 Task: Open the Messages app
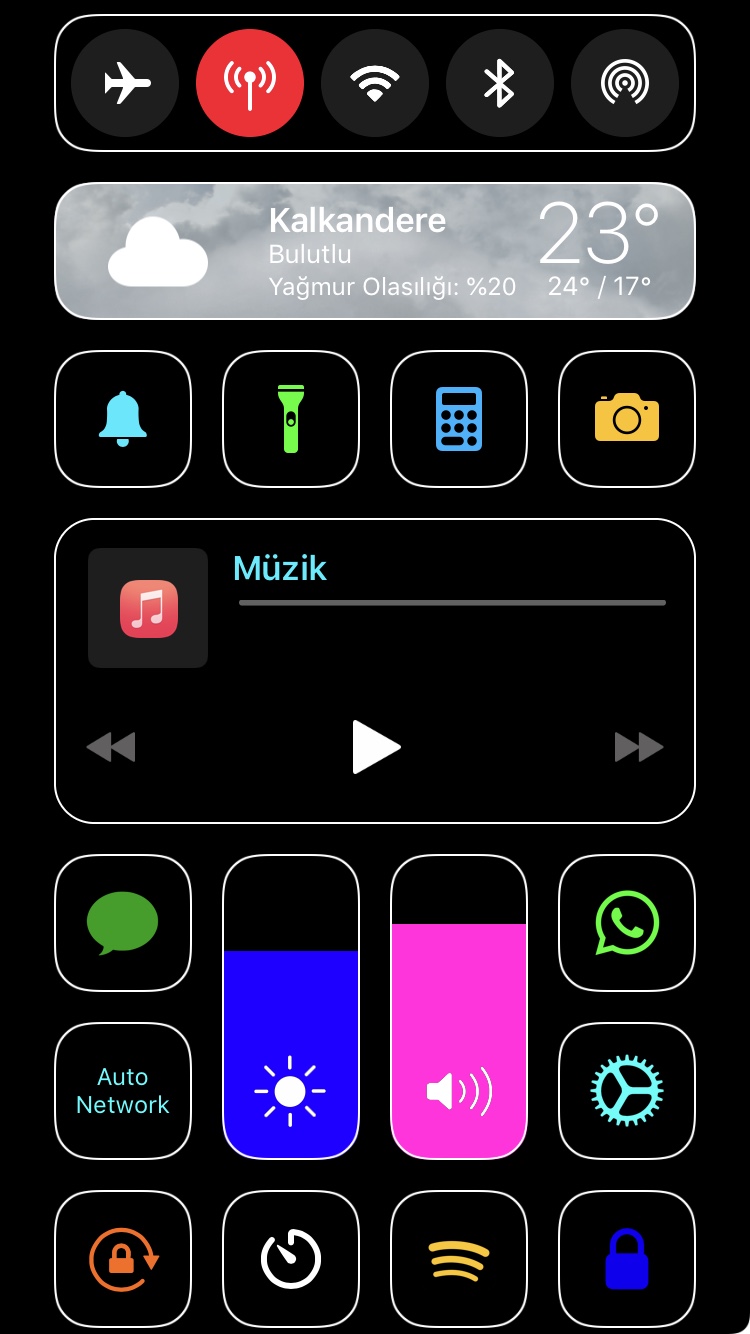click(123, 923)
